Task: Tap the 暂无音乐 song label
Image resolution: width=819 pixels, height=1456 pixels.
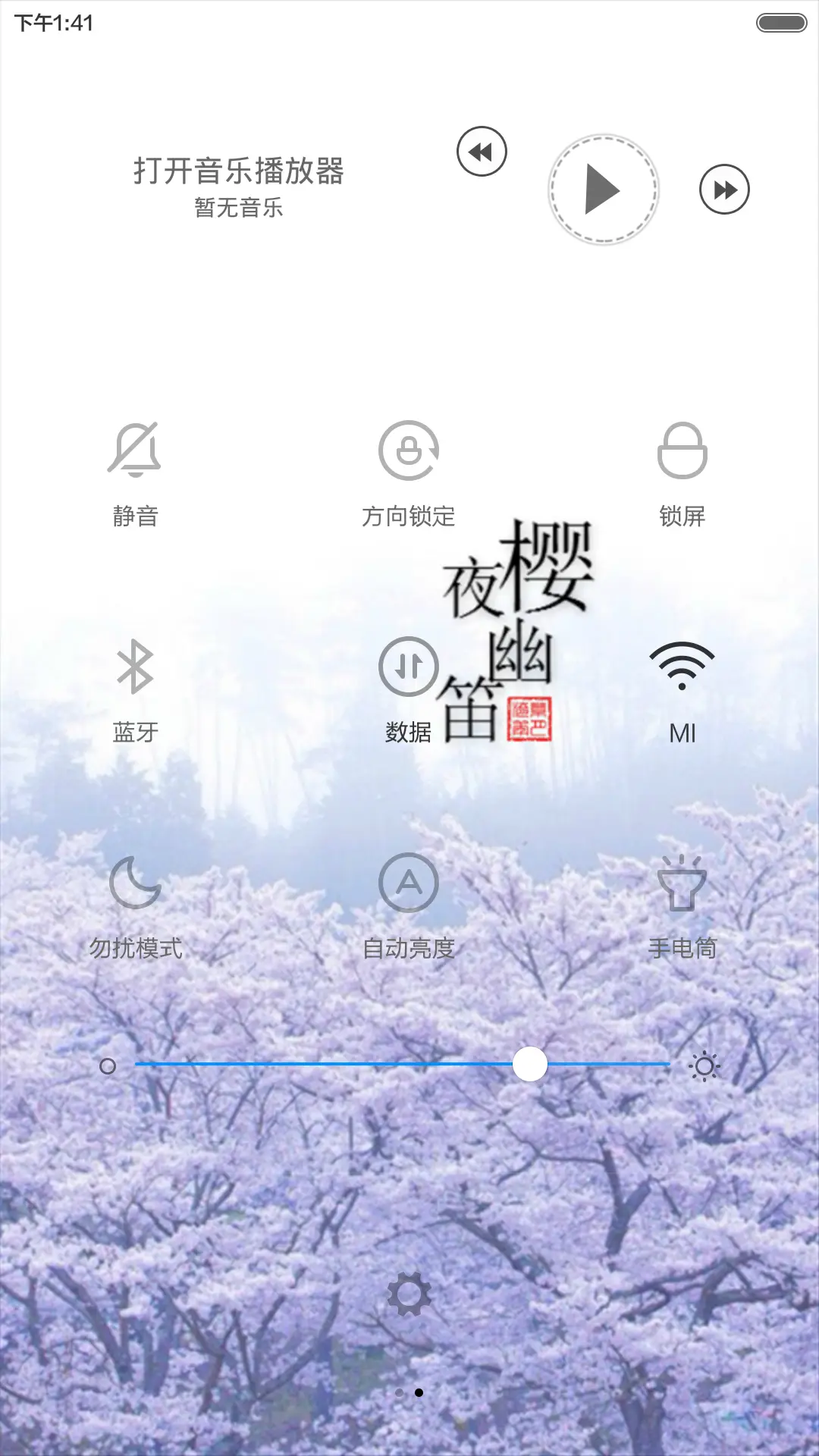Action: 237,208
